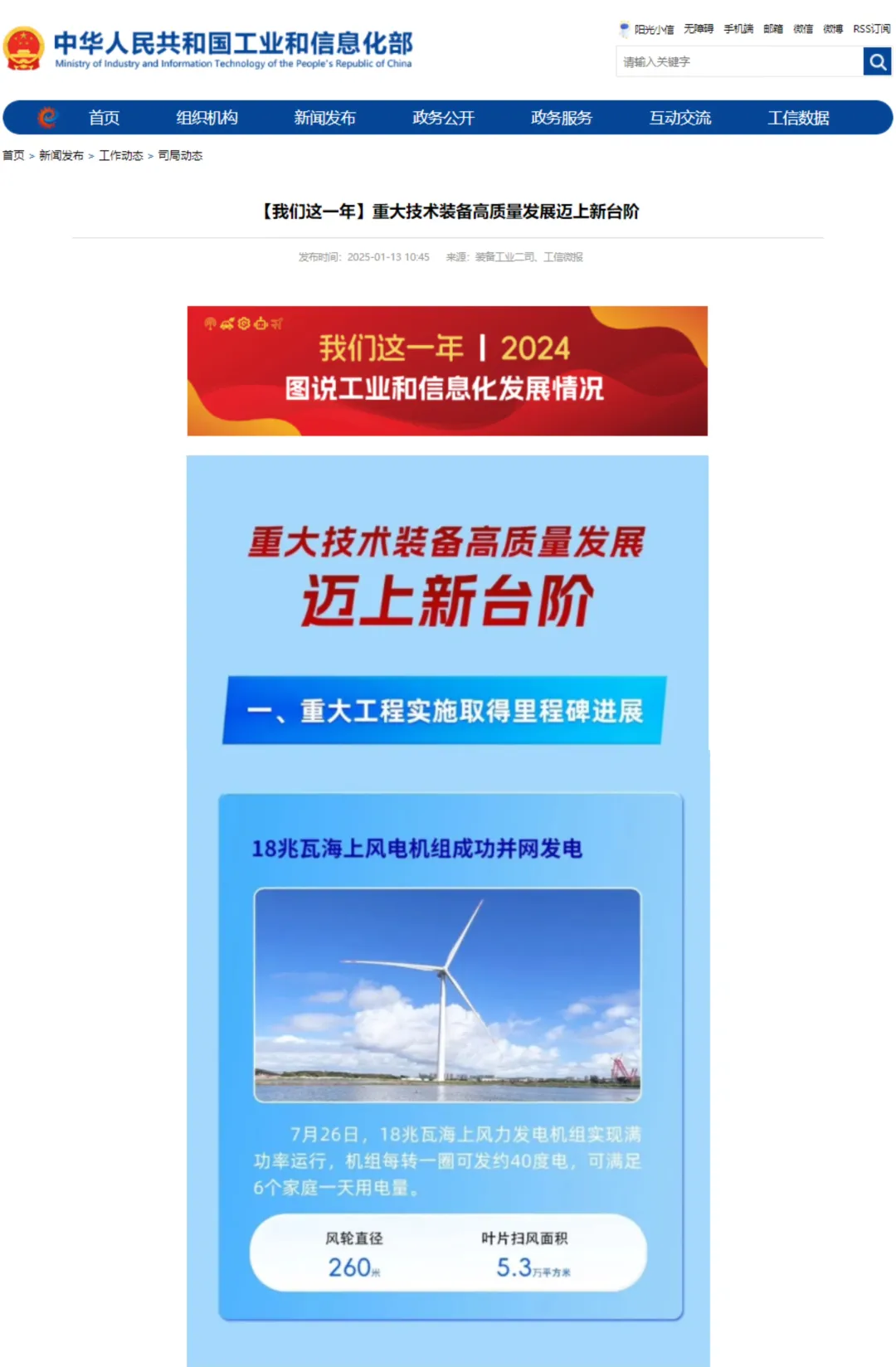The image size is (896, 1367).
Task: Return to 首页 via breadcrumb
Action: click(x=13, y=155)
